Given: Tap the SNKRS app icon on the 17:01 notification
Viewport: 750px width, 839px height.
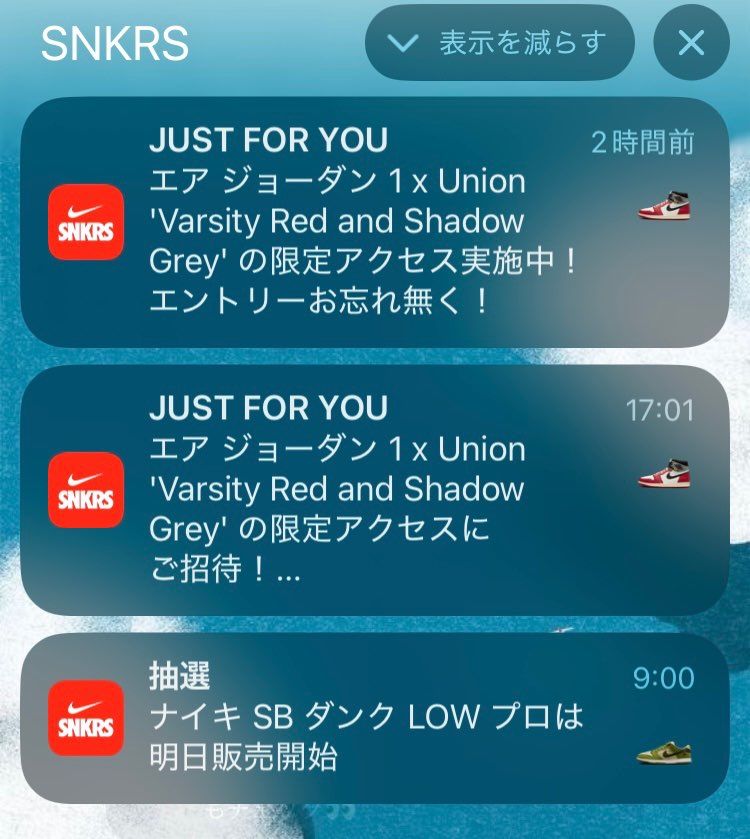Looking at the screenshot, I should pyautogui.click(x=85, y=490).
